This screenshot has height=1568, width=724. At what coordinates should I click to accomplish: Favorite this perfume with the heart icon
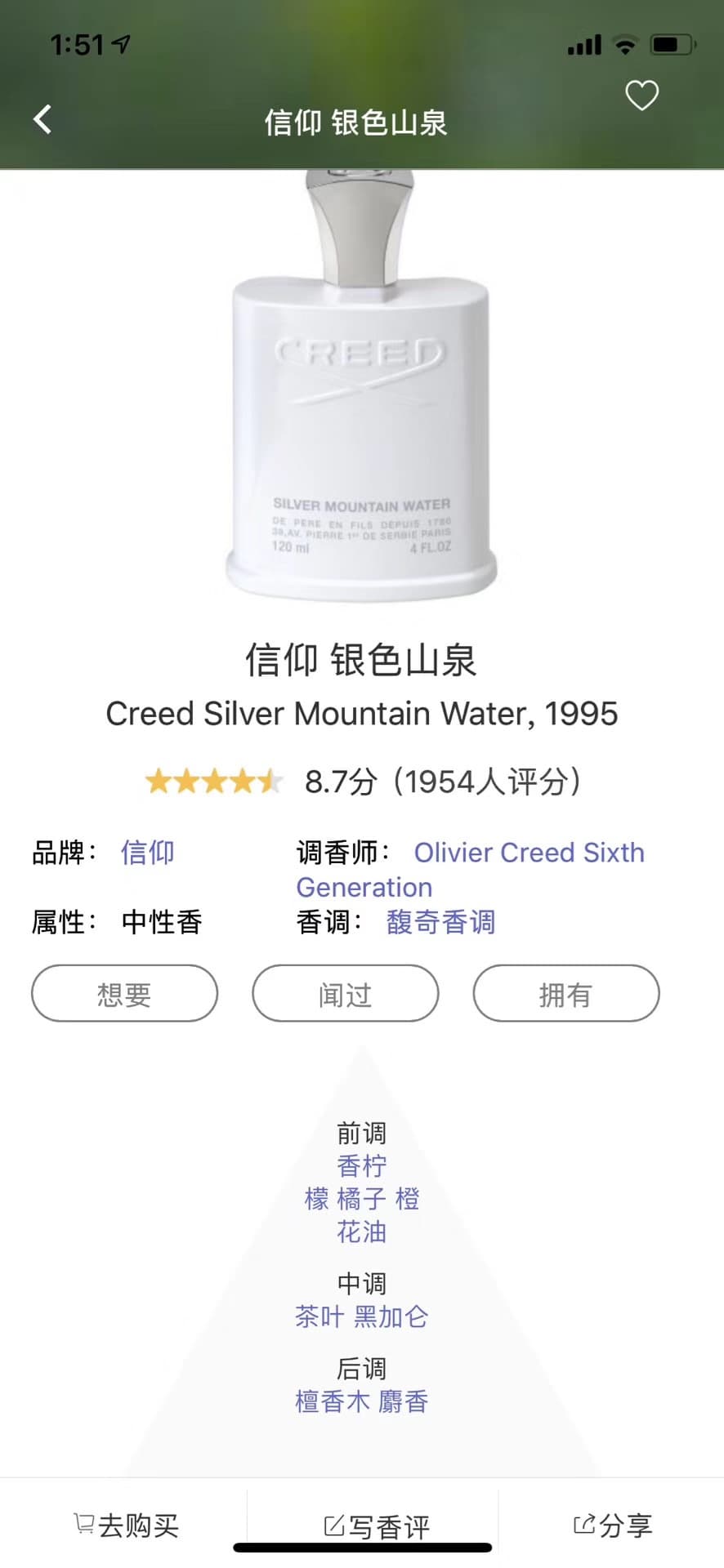pyautogui.click(x=641, y=96)
